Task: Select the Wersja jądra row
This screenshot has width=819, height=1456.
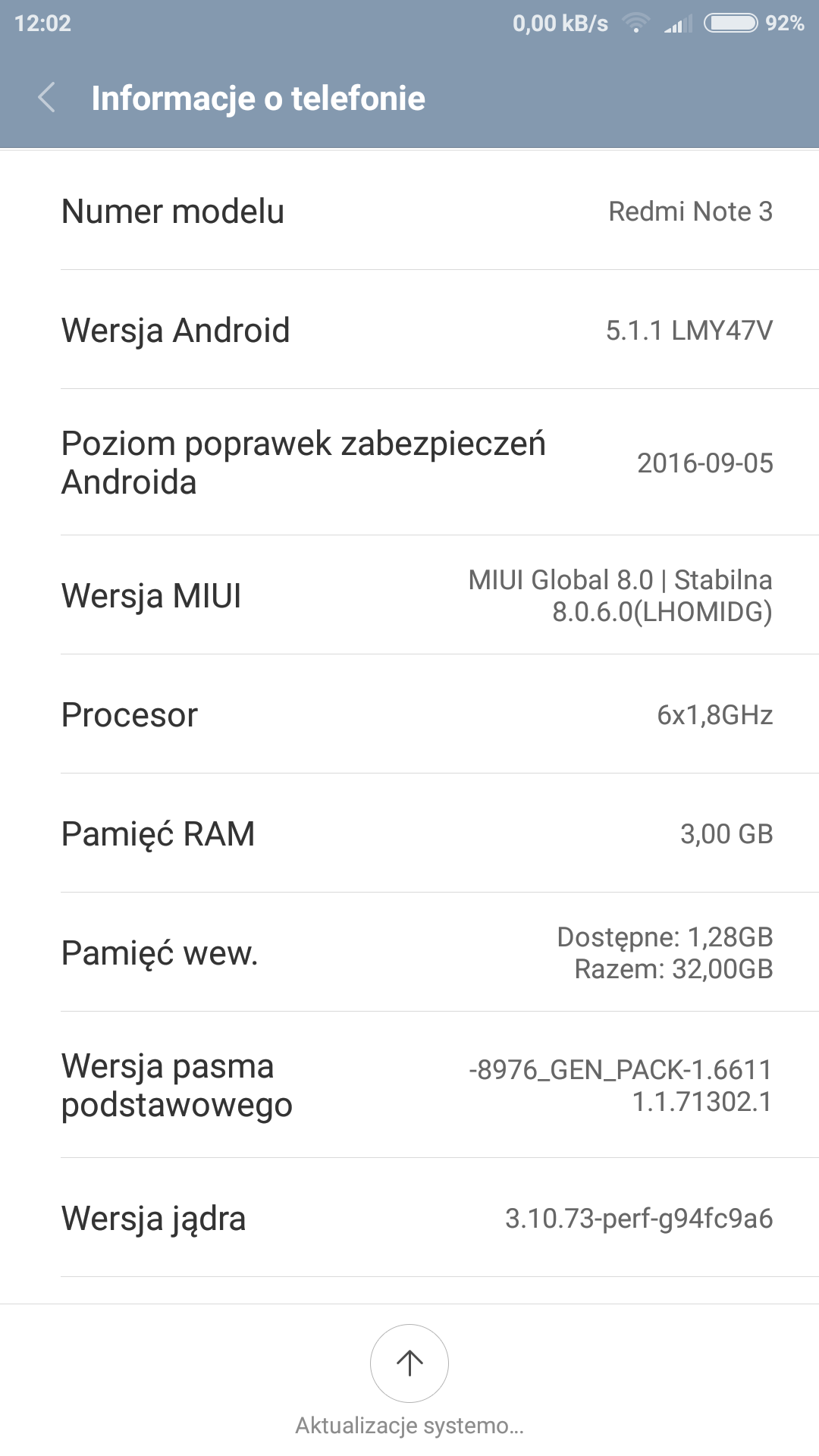Action: pyautogui.click(x=409, y=1218)
